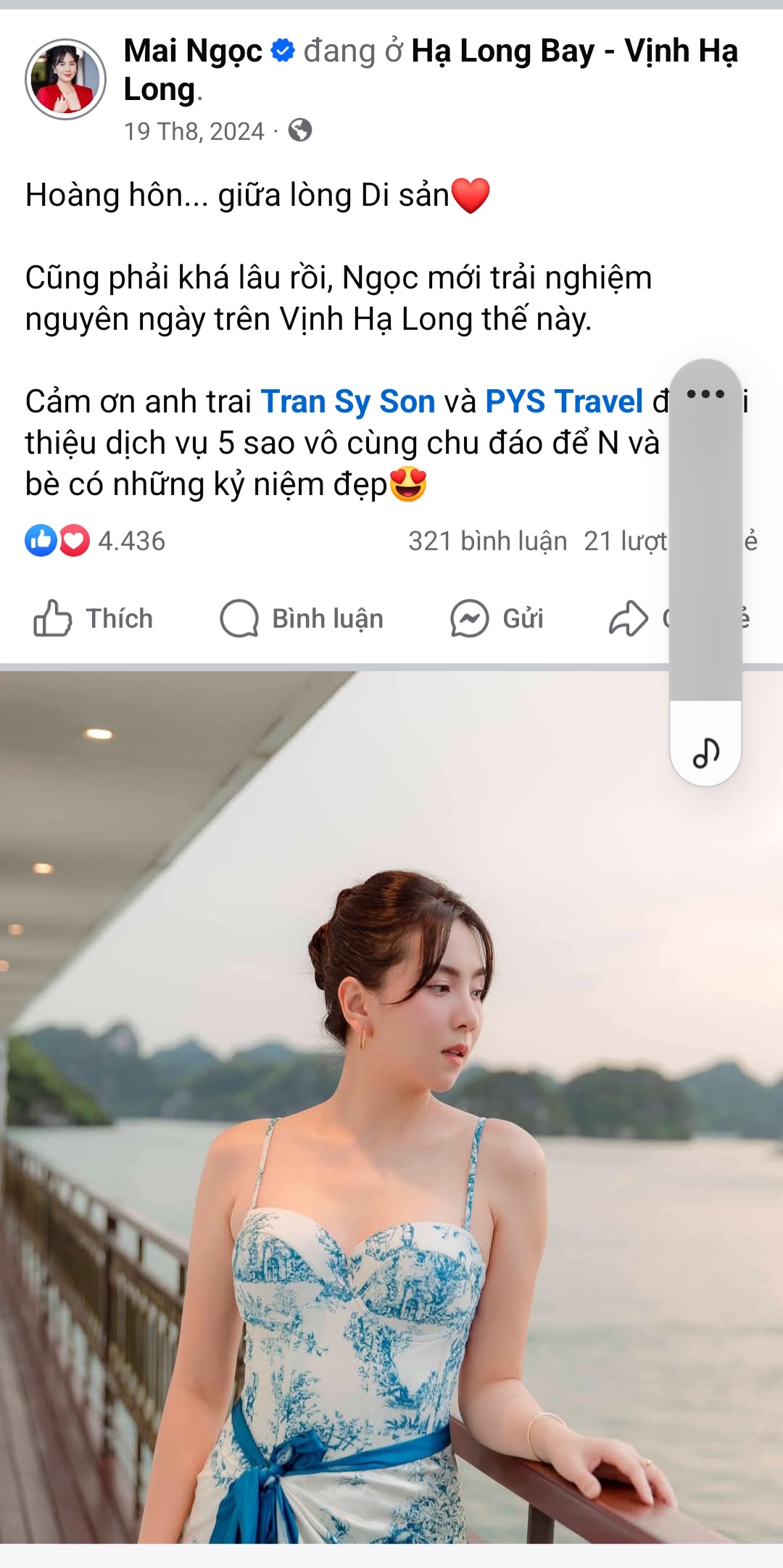This screenshot has width=783, height=1568.
Task: Tap the music note media volume icon
Action: pos(705,752)
